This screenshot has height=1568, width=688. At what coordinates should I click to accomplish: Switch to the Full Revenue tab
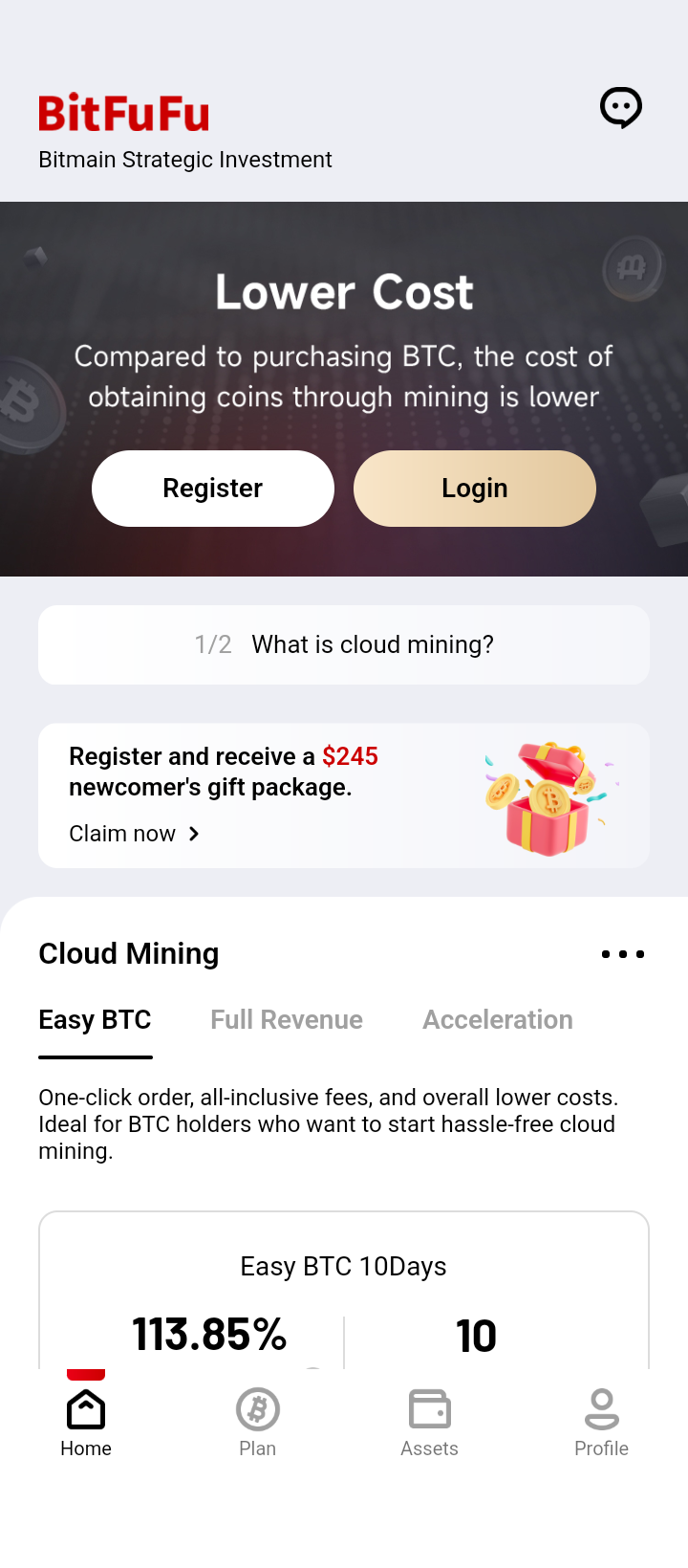click(287, 1020)
